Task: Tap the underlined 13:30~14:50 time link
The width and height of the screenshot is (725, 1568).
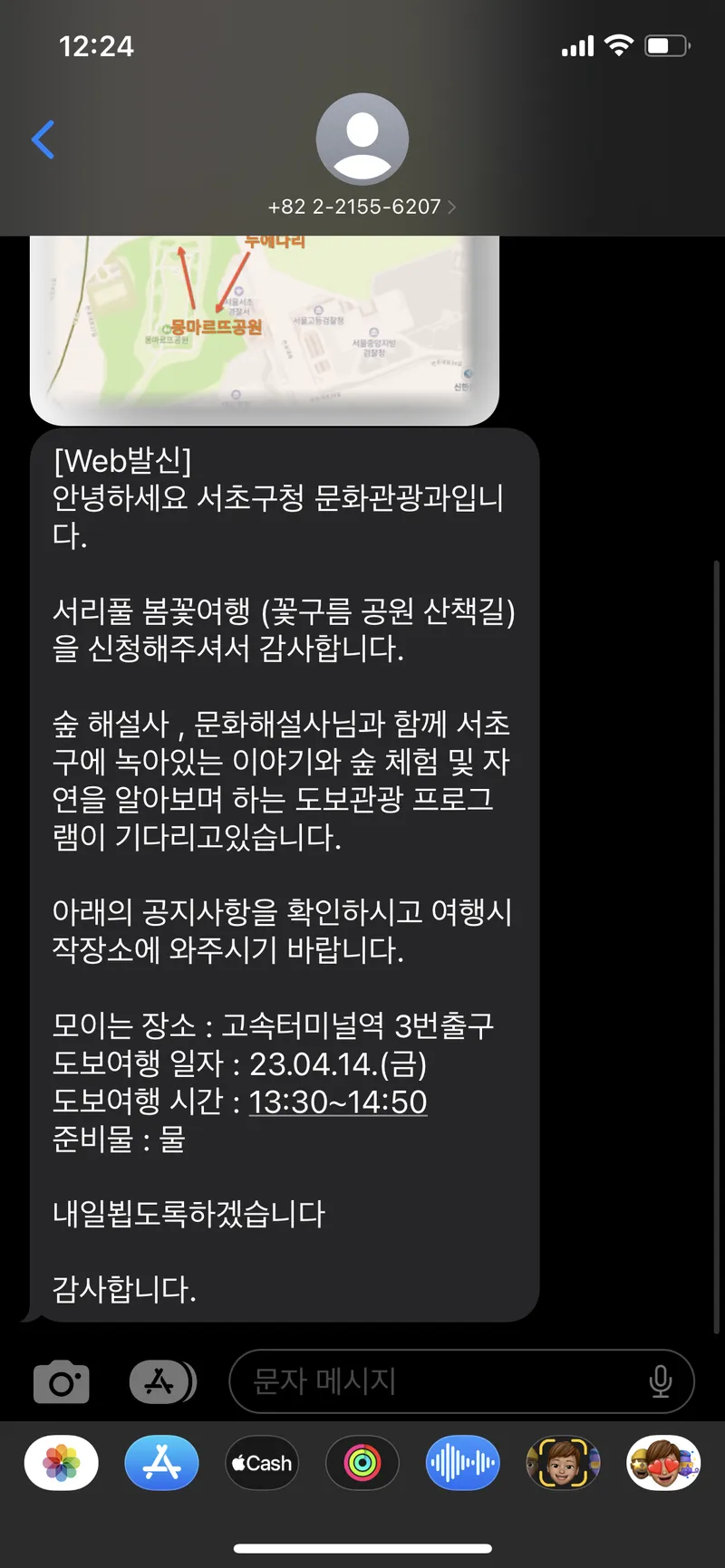Action: [337, 1101]
